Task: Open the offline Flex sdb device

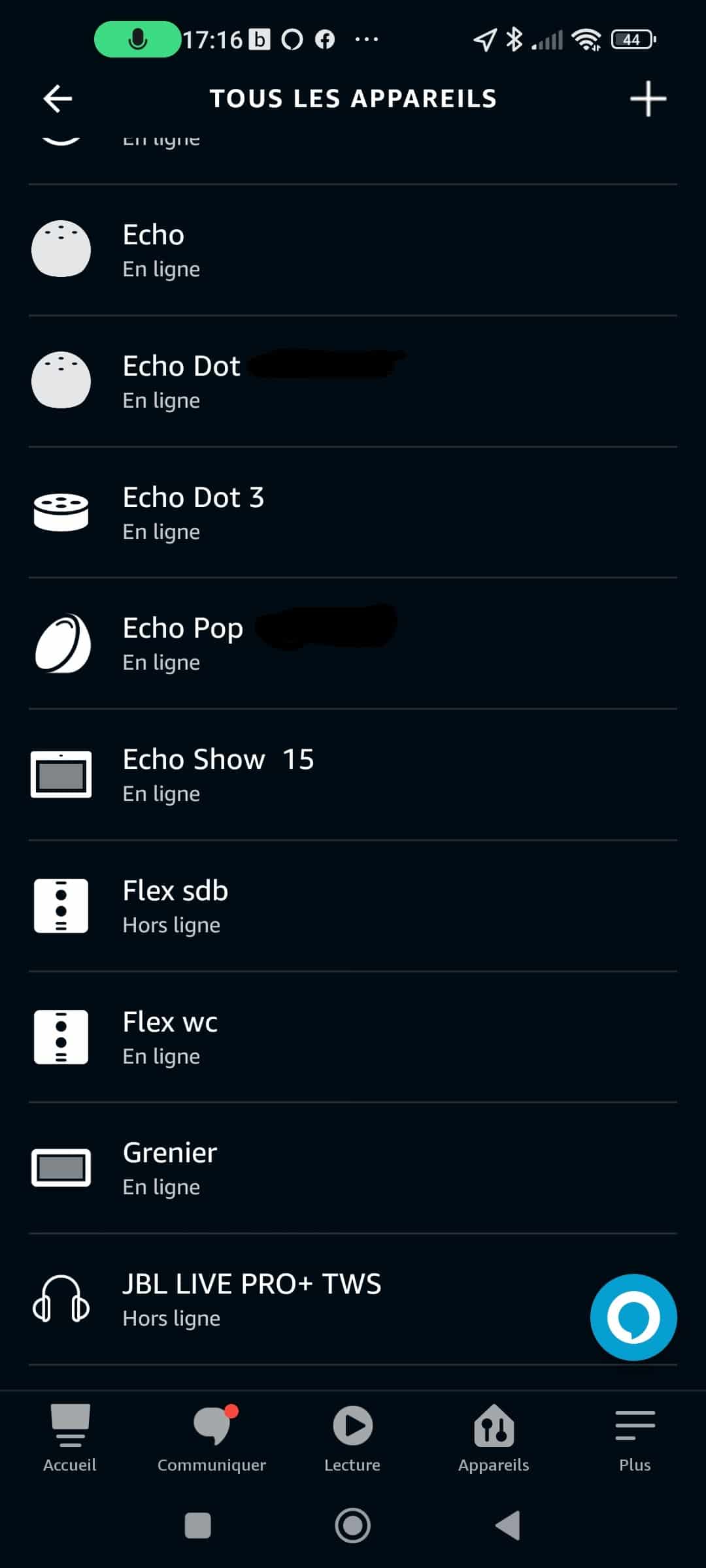Action: (353, 906)
